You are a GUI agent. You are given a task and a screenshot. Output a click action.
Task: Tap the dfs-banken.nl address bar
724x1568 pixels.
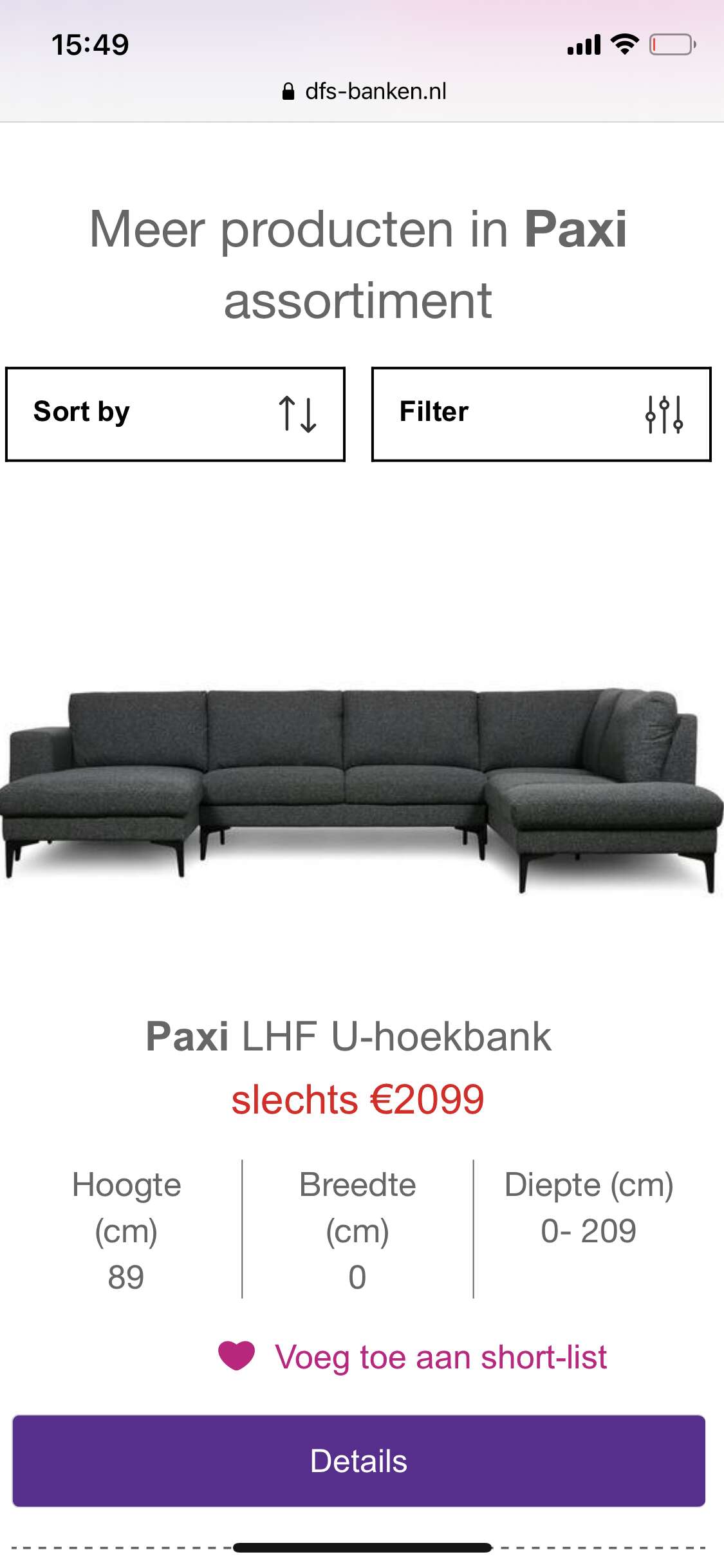[x=364, y=91]
